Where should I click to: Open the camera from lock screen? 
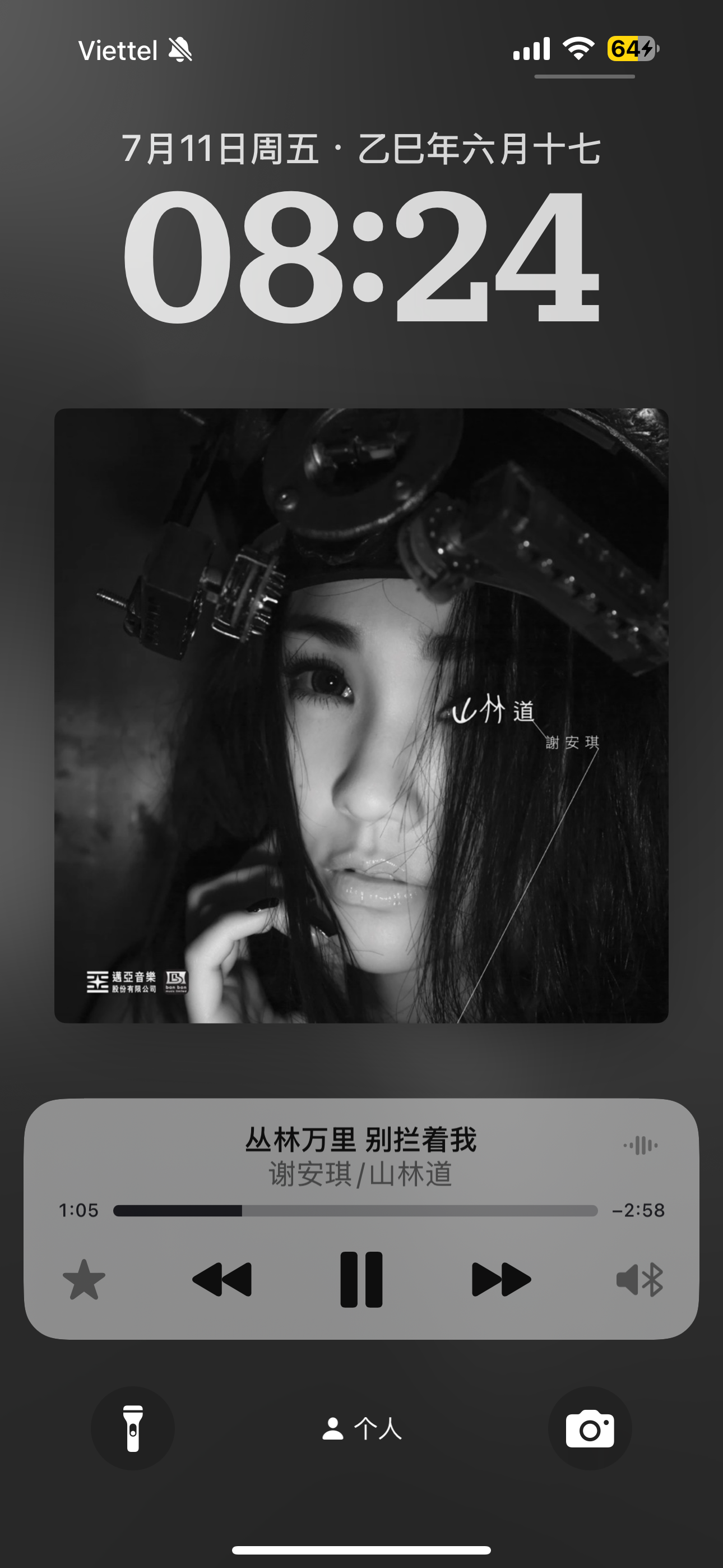[590, 1428]
